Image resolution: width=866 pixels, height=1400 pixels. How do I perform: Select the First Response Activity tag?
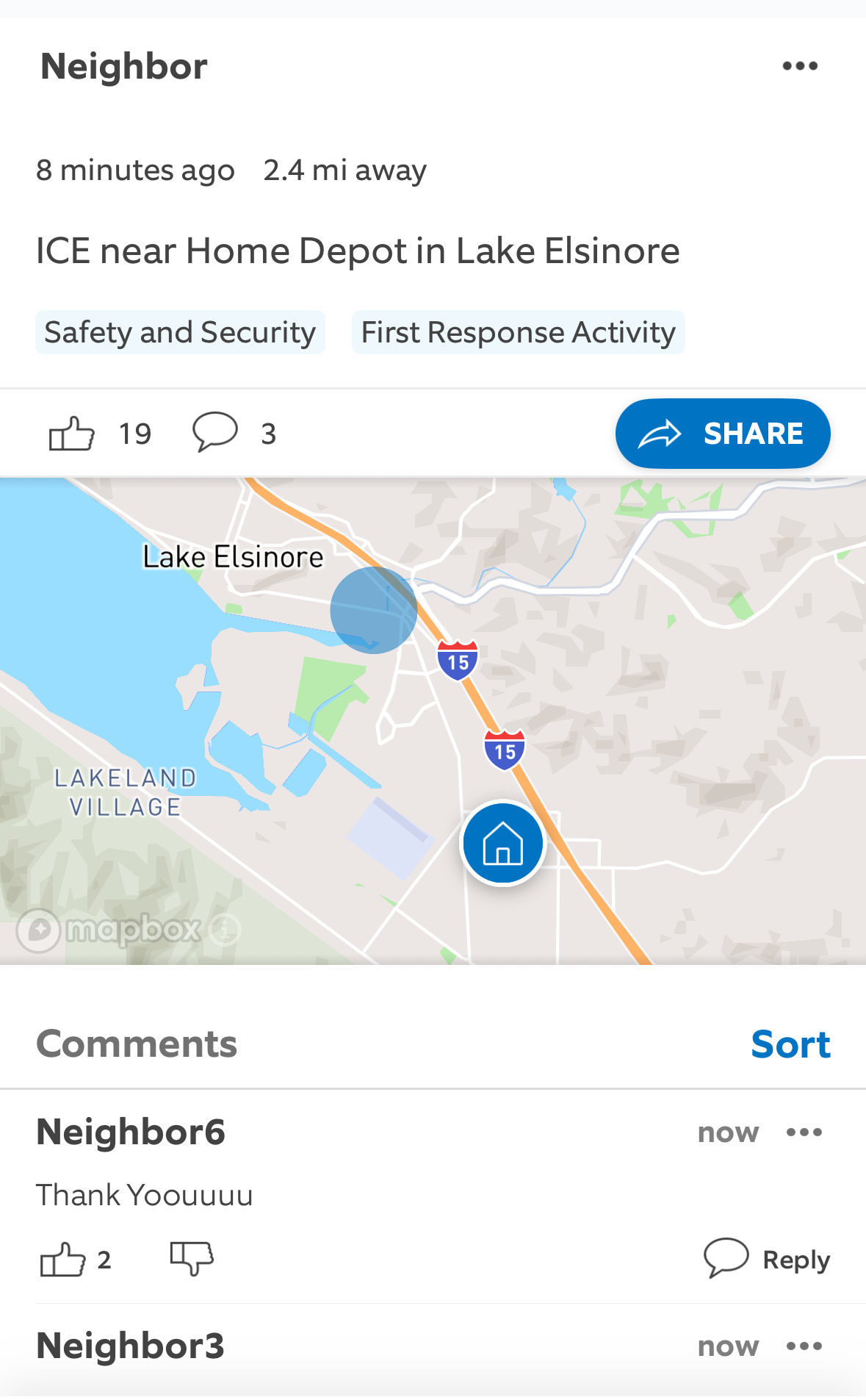pyautogui.click(x=518, y=332)
